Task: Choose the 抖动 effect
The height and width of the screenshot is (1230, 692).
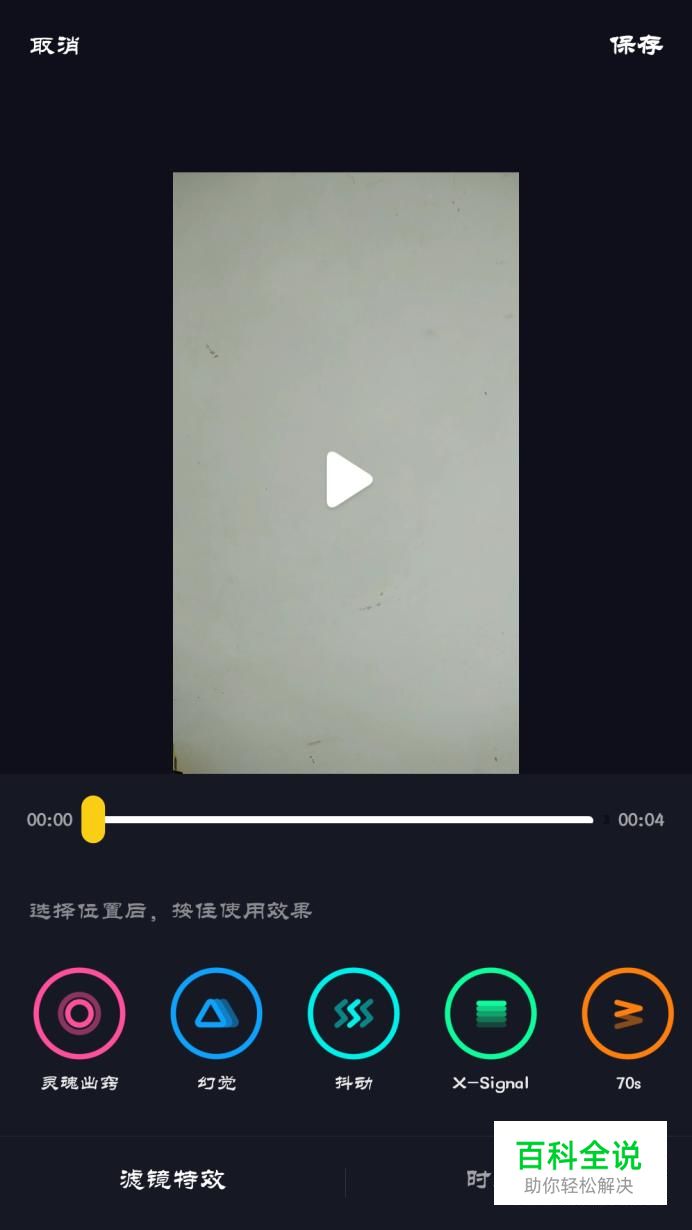Action: 353,1014
